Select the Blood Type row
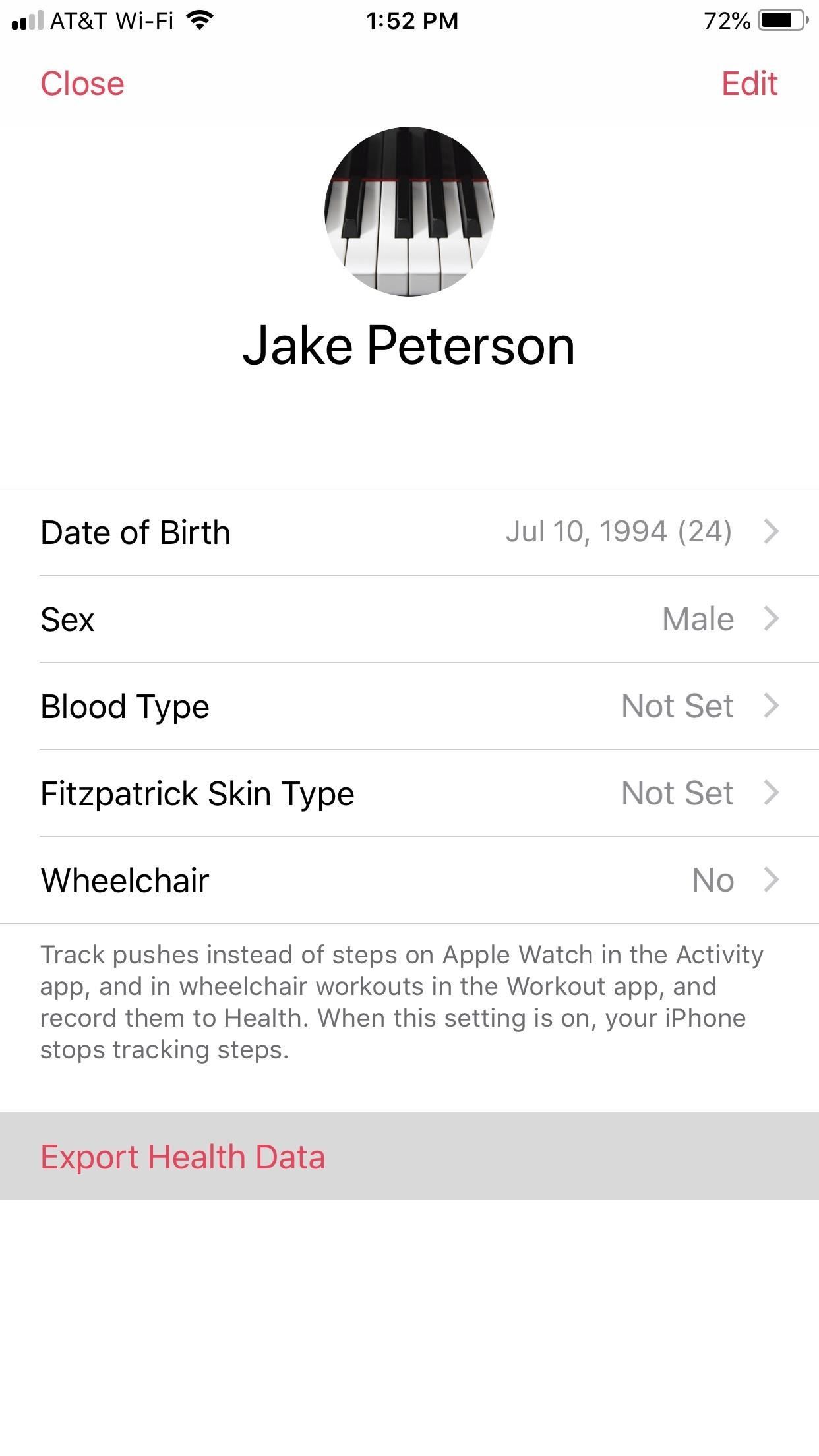Screen dimensions: 819x1456 tap(409, 706)
